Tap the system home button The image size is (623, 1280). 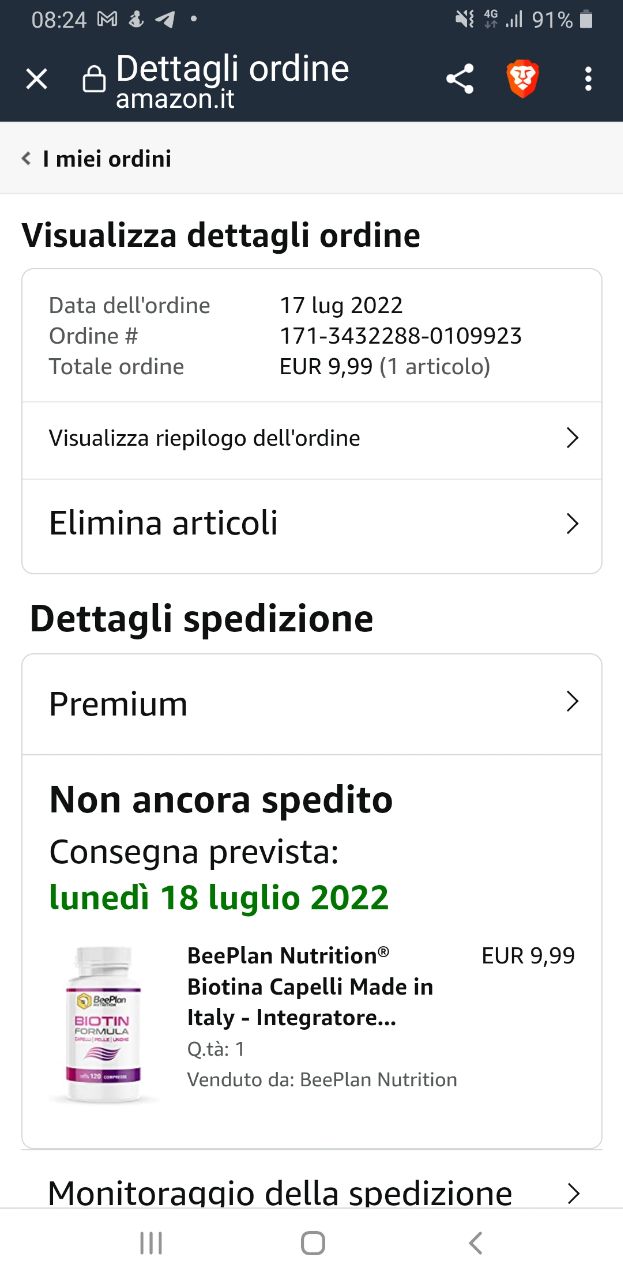(313, 1243)
